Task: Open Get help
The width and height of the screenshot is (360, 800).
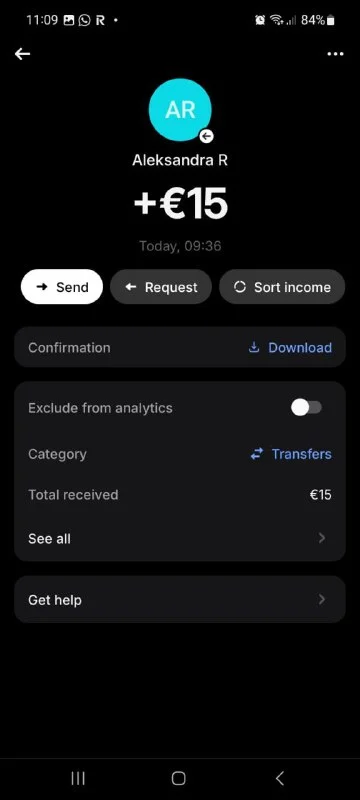Action: coord(180,599)
